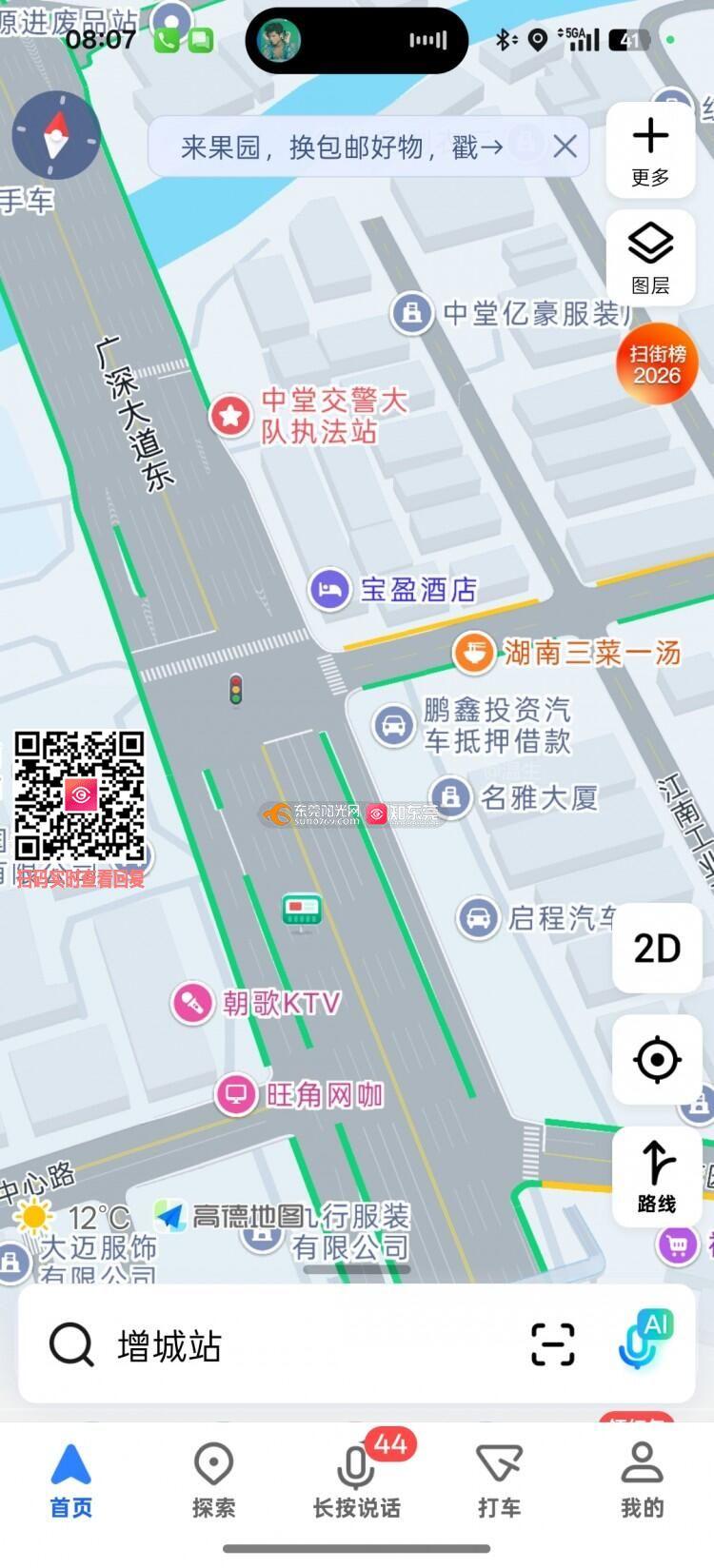This screenshot has height=1568, width=714.
Task: Switch to the 打车 tab
Action: [x=499, y=1480]
